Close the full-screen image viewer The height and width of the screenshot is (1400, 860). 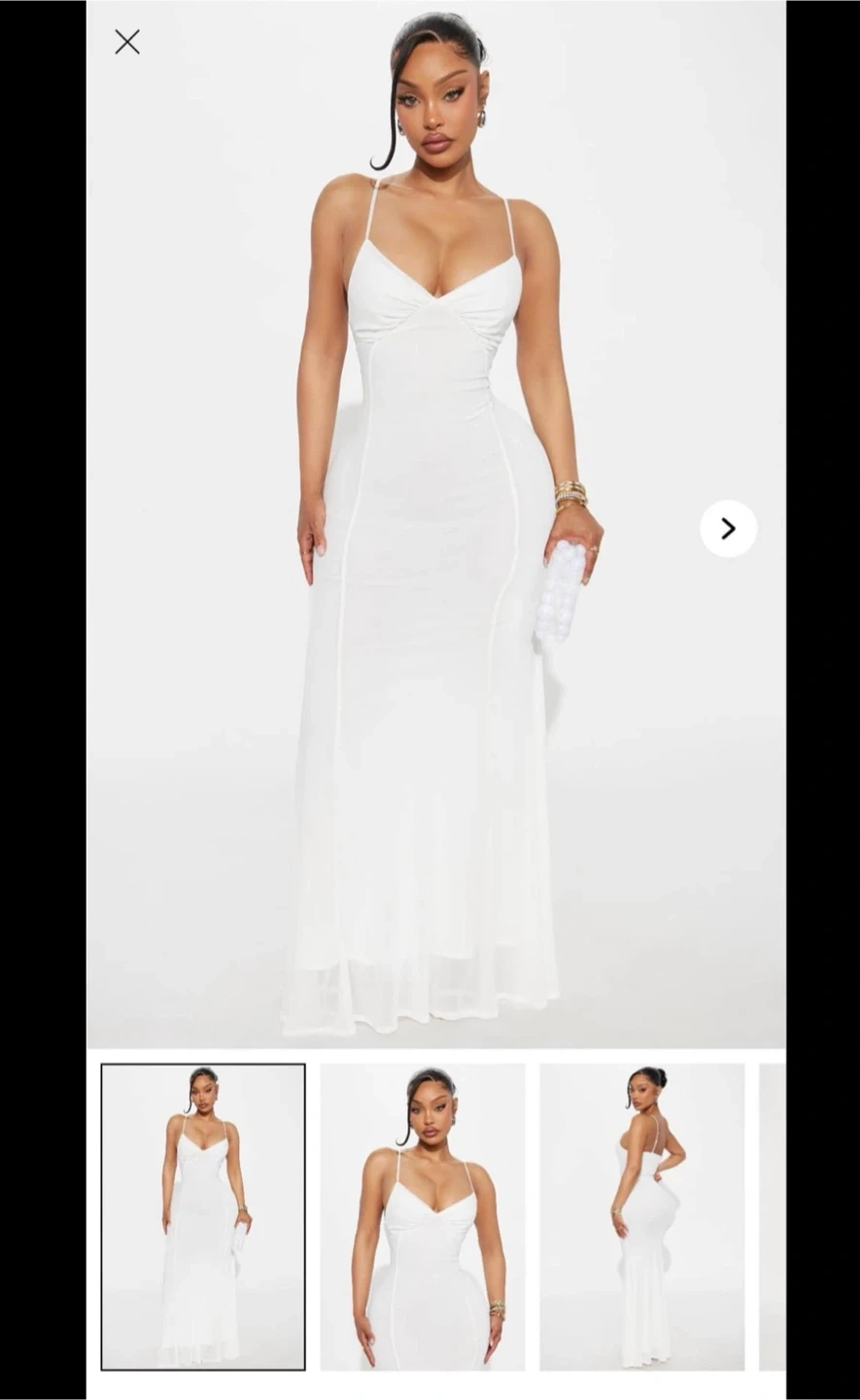pos(127,42)
